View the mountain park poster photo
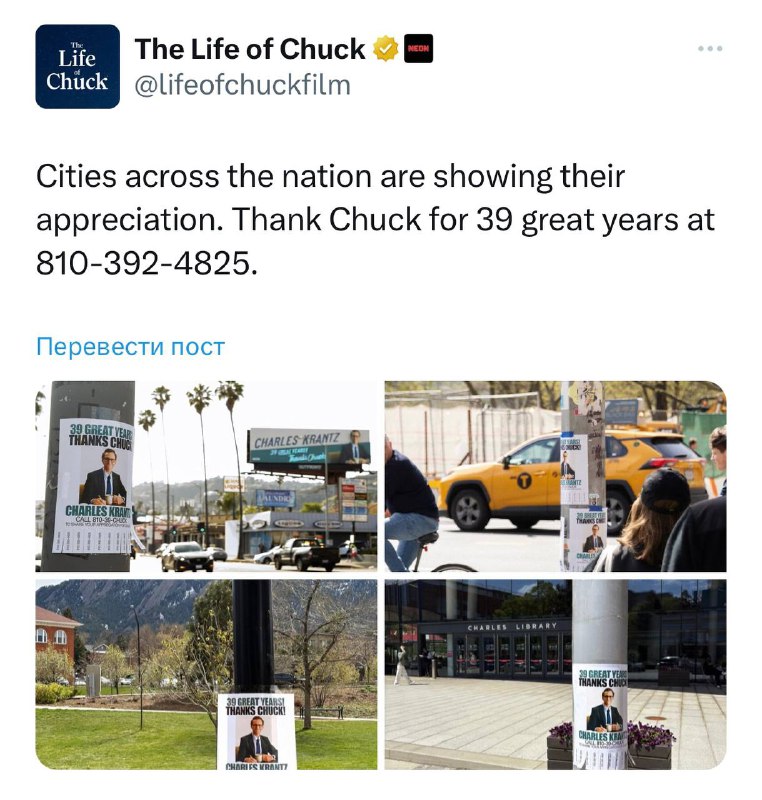Image resolution: width=762 pixels, height=800 pixels. pos(206,674)
